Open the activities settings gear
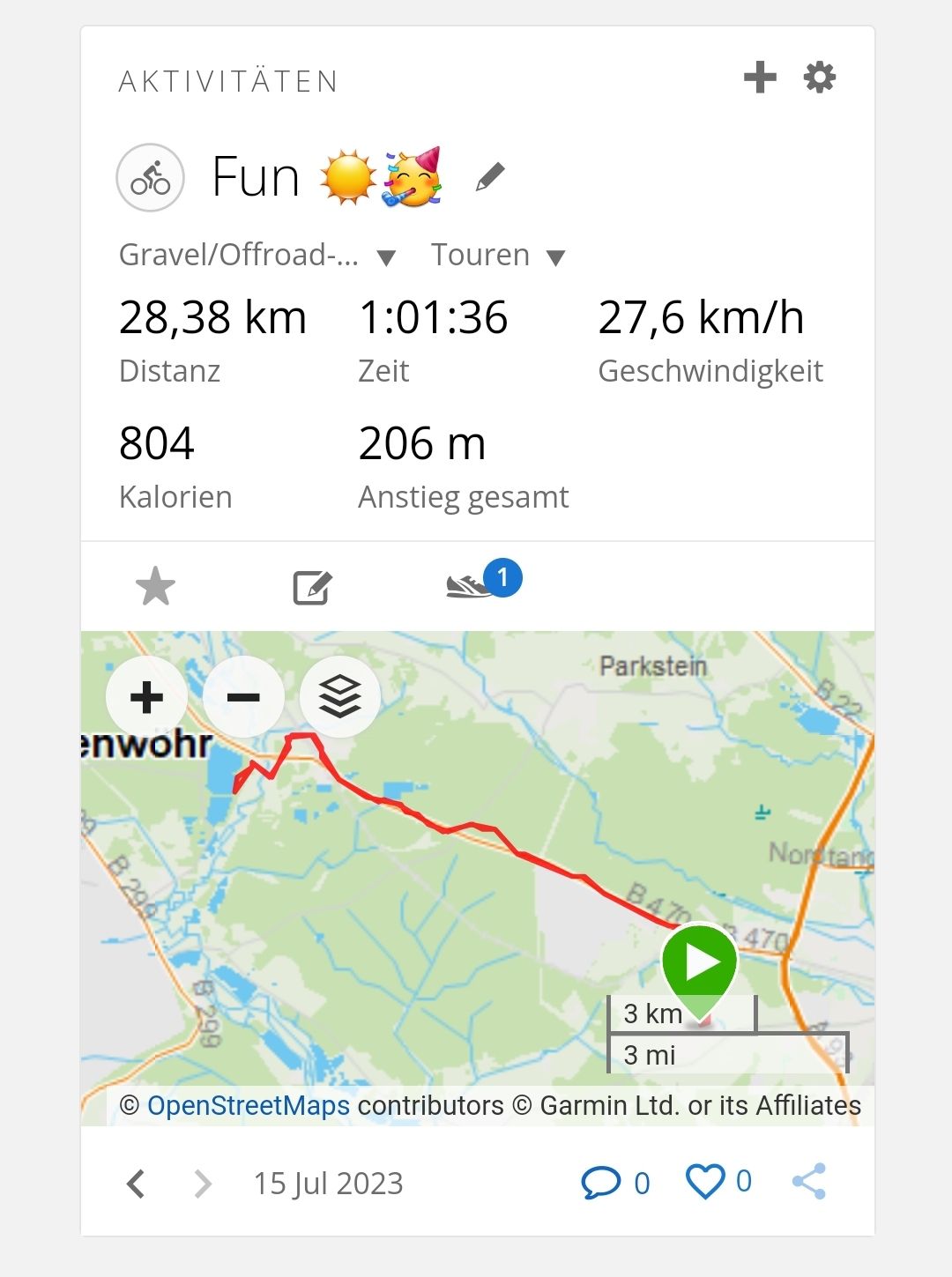The width and height of the screenshot is (952, 1277). click(x=819, y=78)
